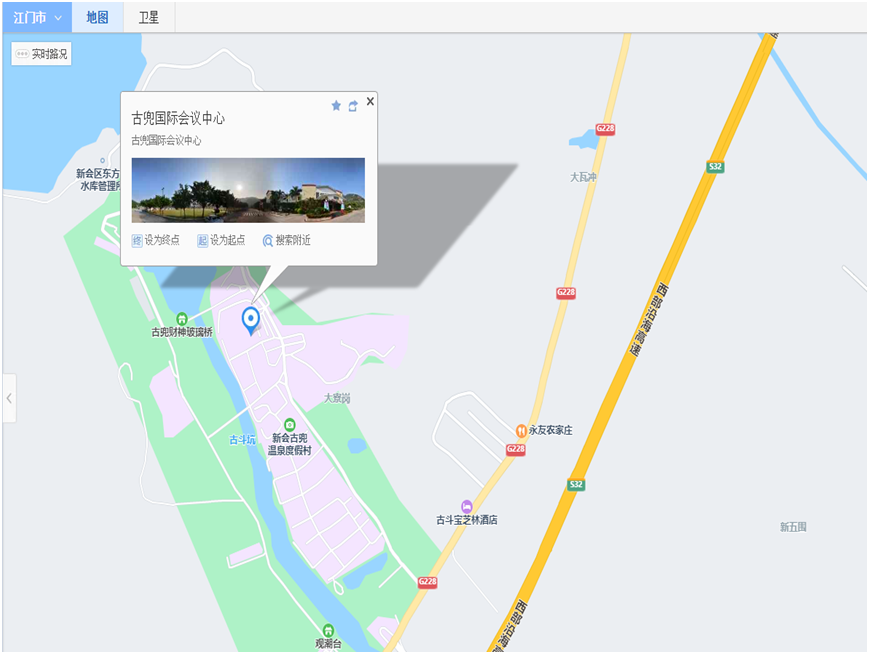This screenshot has width=869, height=654.
Task: Select the blue location pin marker
Action: (251, 320)
